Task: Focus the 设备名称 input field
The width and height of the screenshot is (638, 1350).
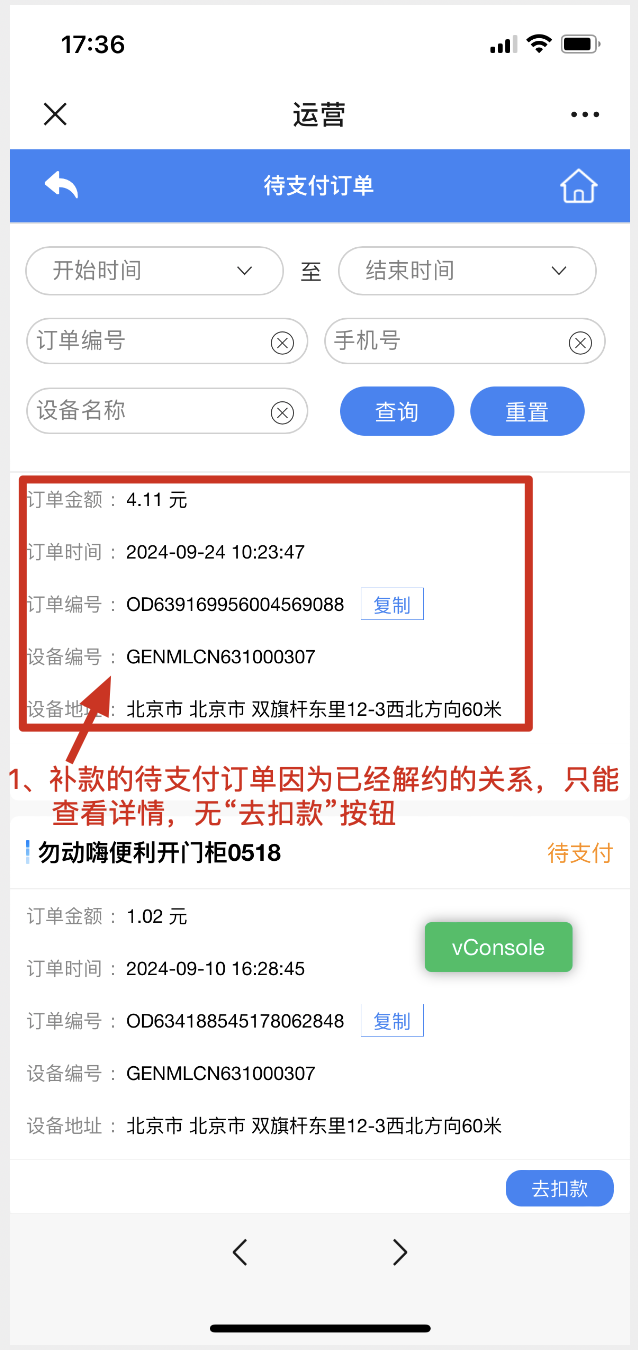Action: coord(145,411)
